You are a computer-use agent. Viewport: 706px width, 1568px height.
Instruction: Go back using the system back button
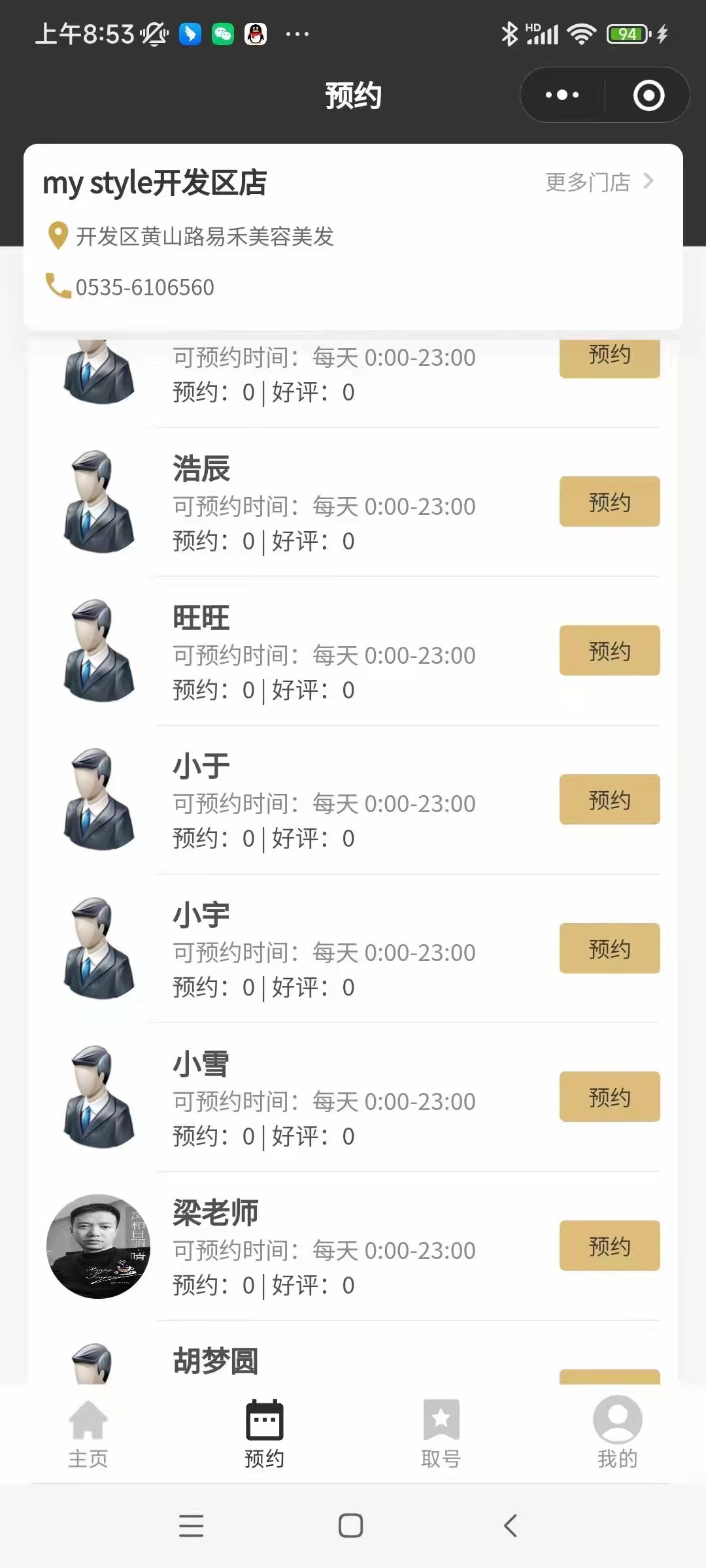[511, 1526]
